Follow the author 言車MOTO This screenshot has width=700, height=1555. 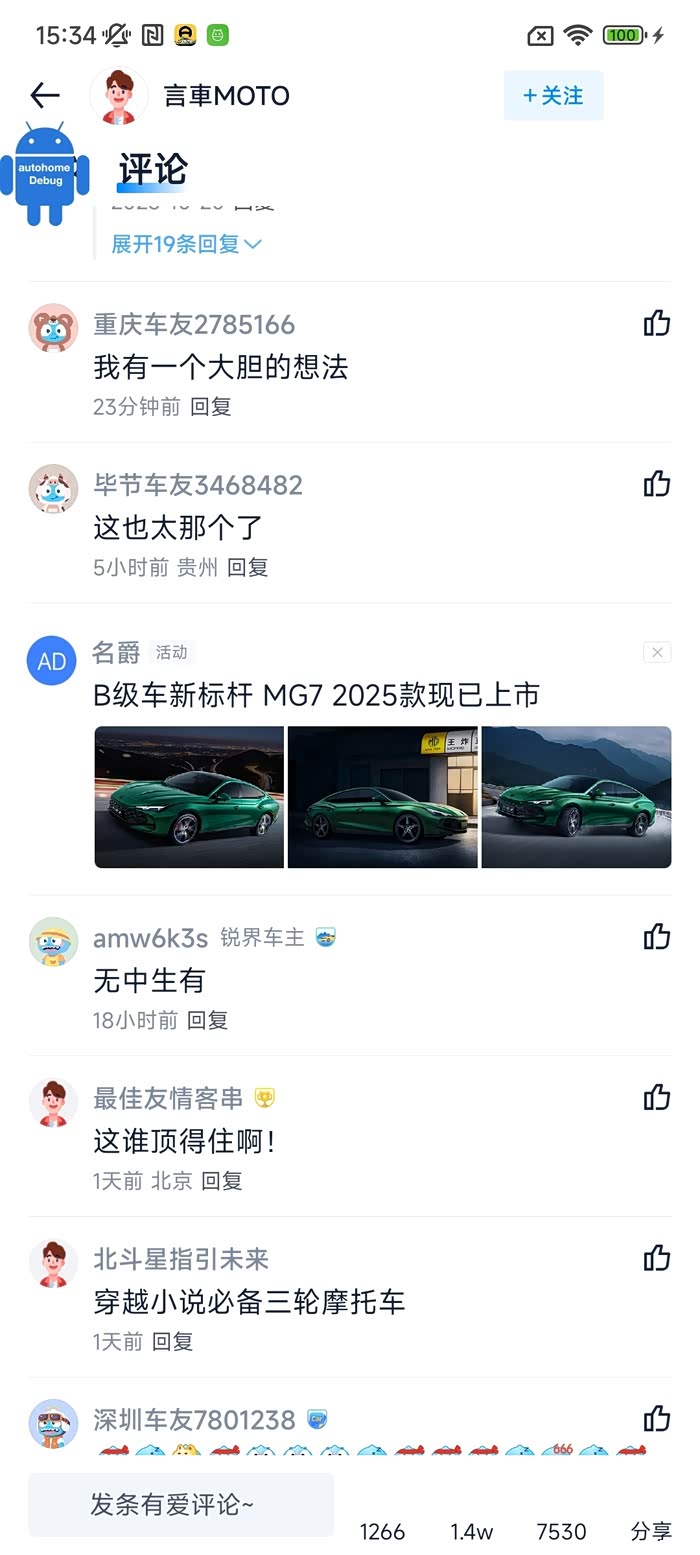pos(553,95)
